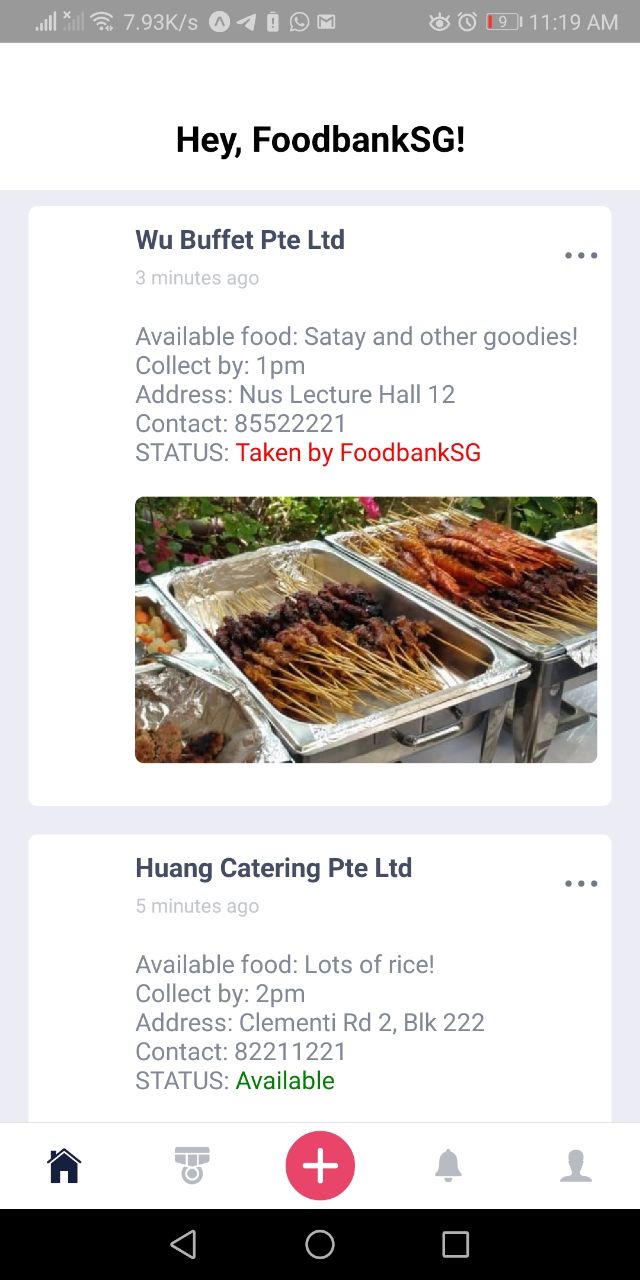The height and width of the screenshot is (1280, 640).
Task: Open the options menu on Wu Buffet post
Action: tap(581, 256)
